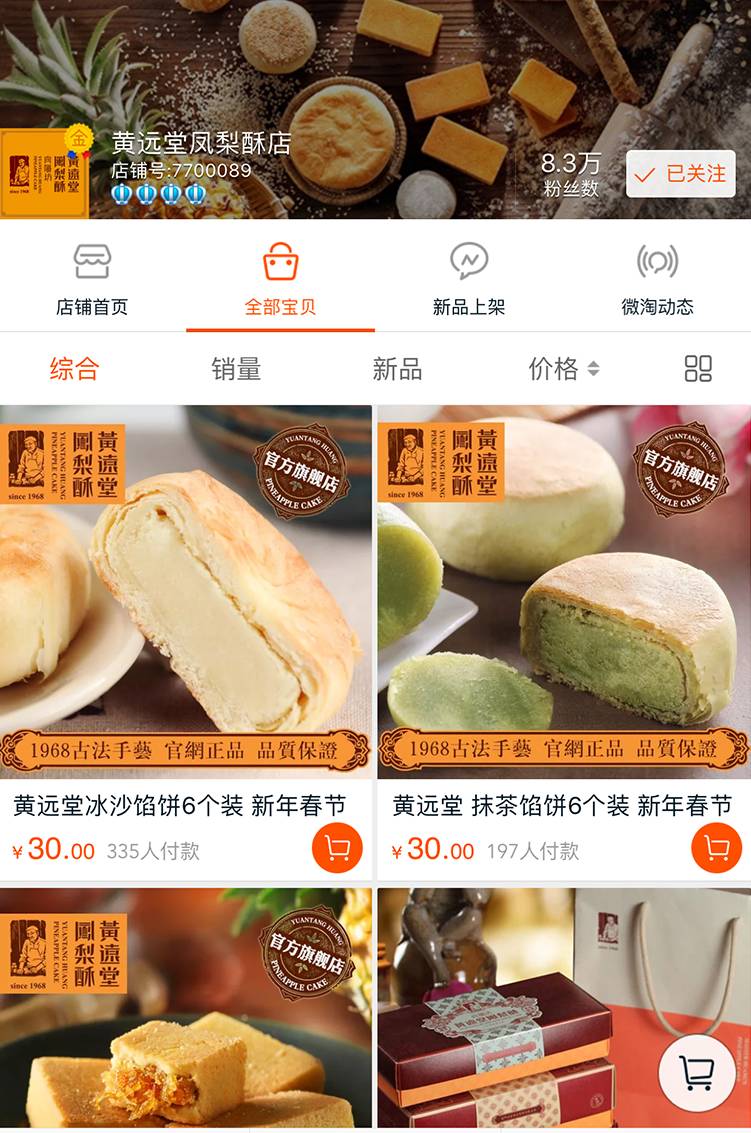Sort by 价格

(x=563, y=369)
